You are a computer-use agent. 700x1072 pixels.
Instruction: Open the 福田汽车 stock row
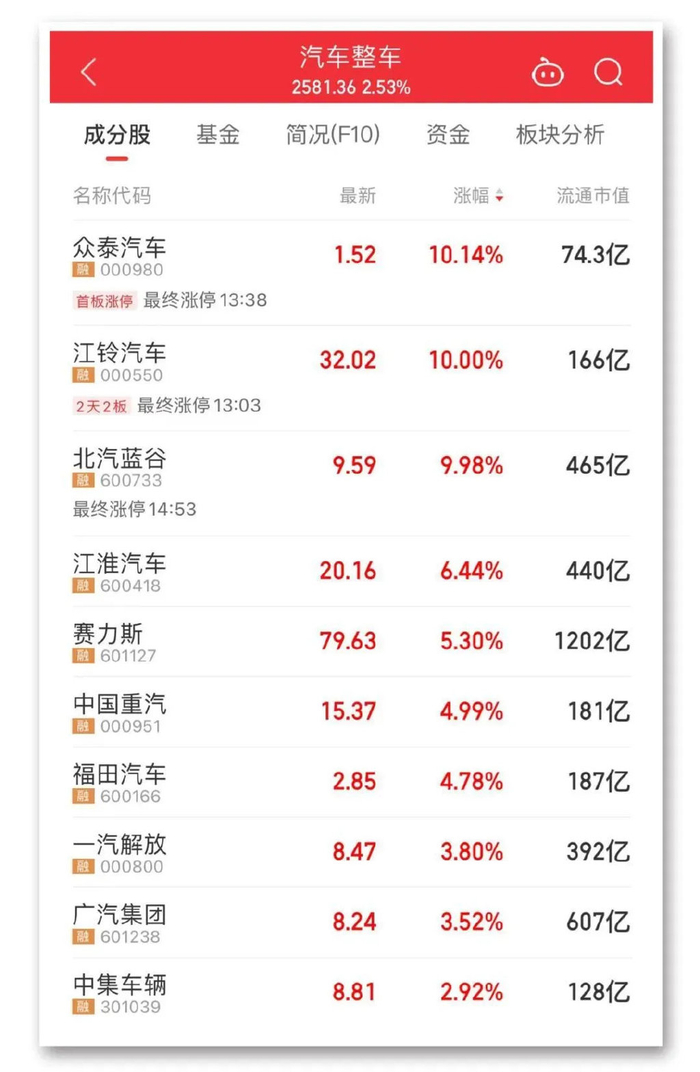tap(351, 782)
